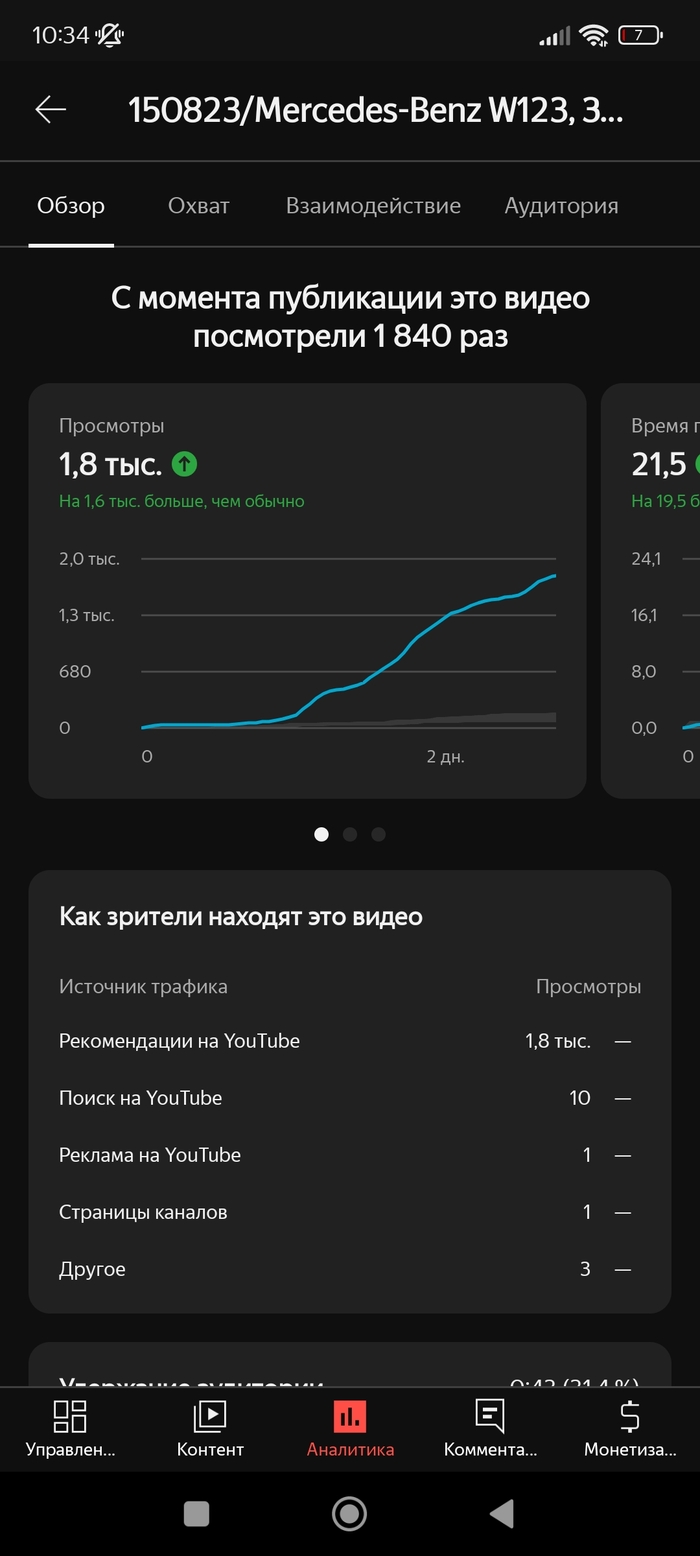The width and height of the screenshot is (700, 1556).
Task: Open Управление in the bottom navigation
Action: coord(70,1428)
